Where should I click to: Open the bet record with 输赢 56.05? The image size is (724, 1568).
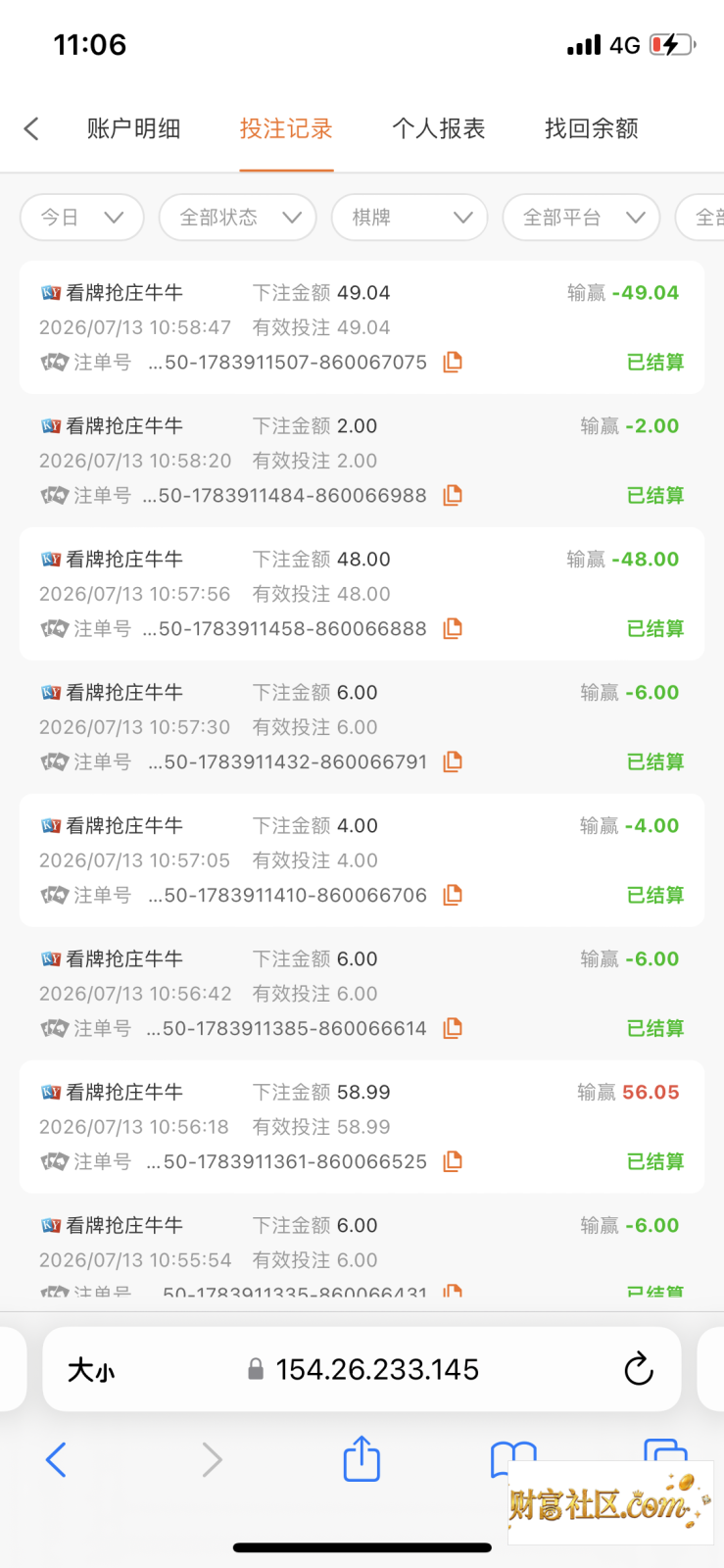tap(362, 1127)
